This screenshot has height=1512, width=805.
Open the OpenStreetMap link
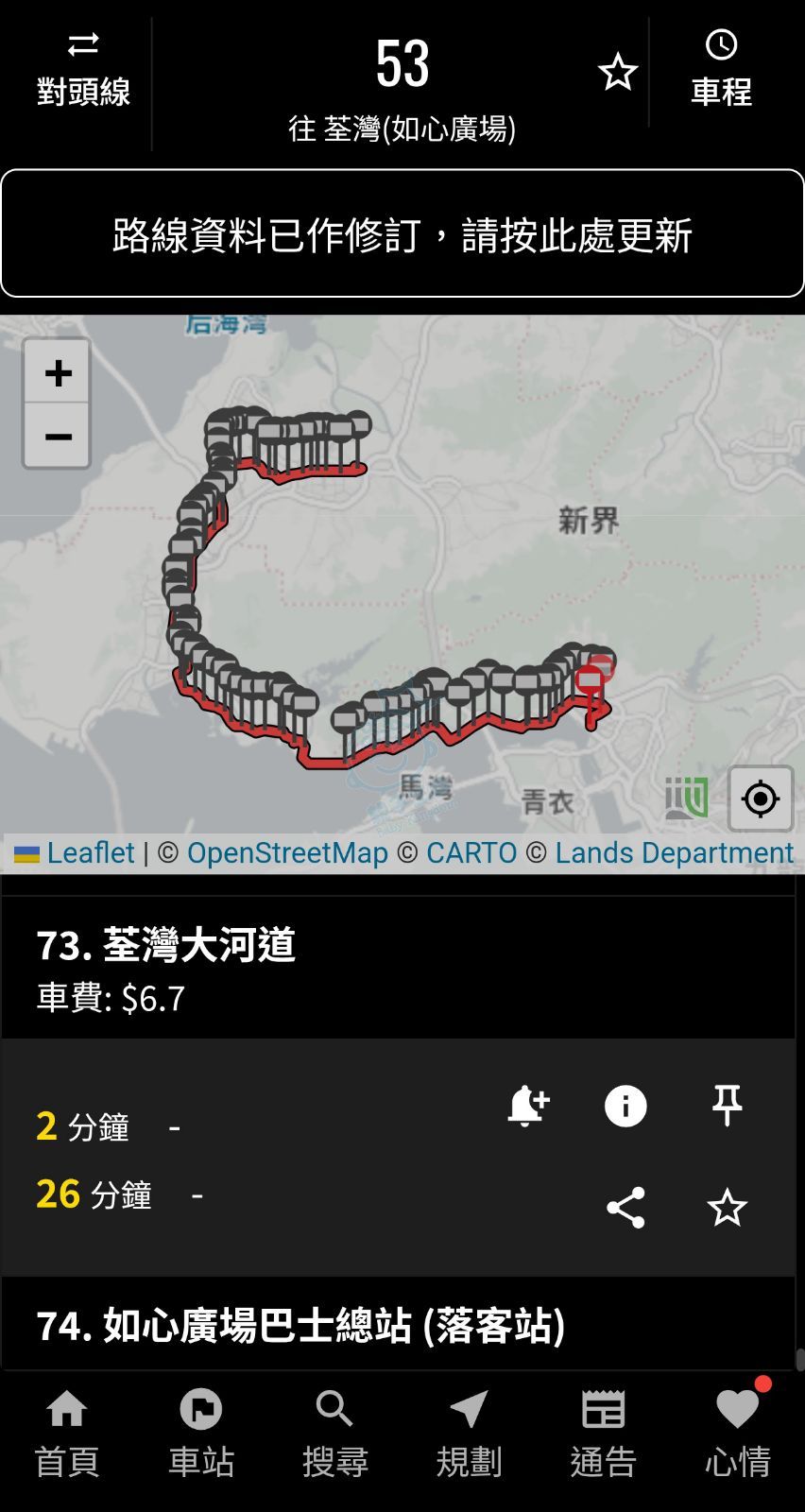point(287,853)
